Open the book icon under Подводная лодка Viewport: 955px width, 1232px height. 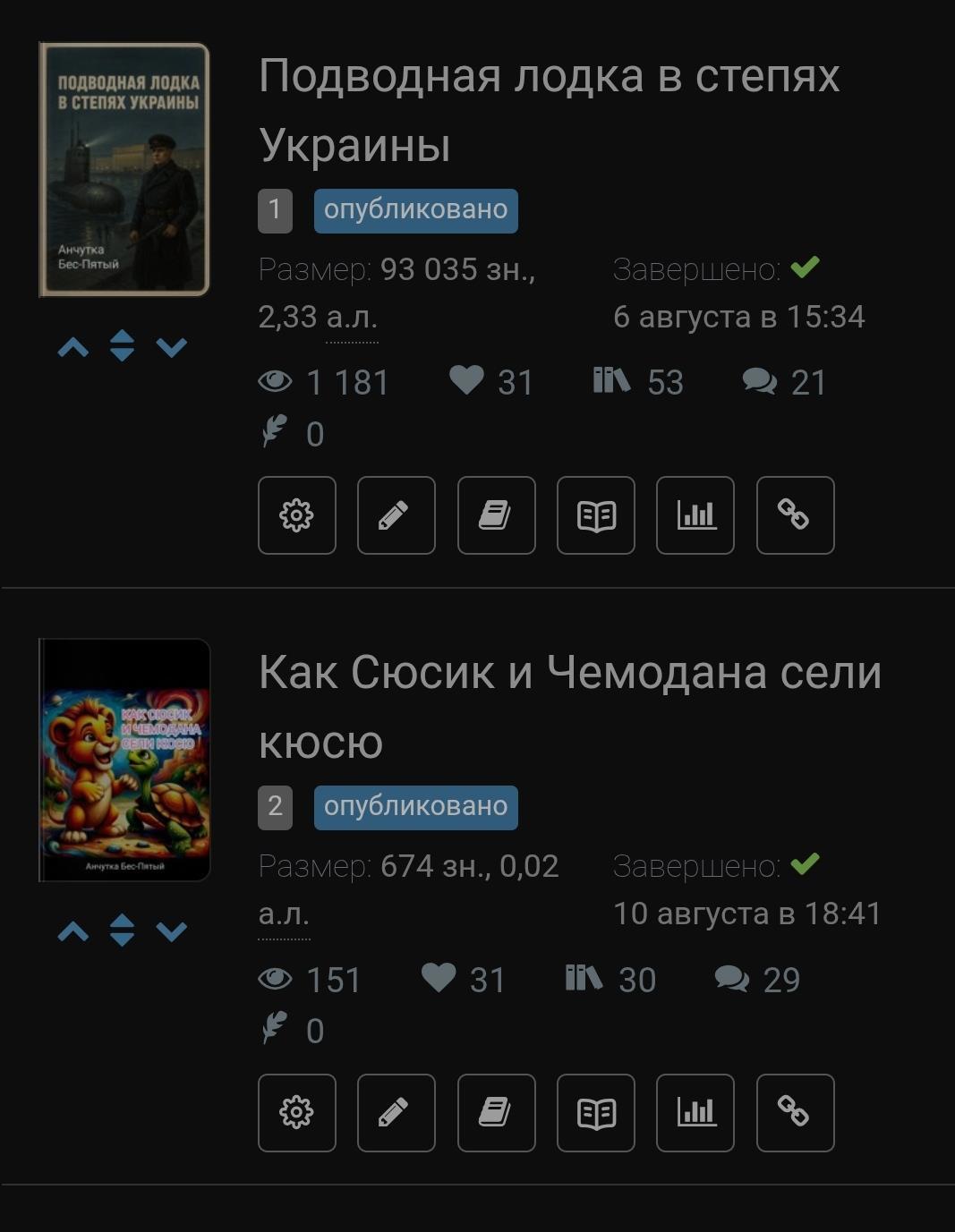pos(496,515)
